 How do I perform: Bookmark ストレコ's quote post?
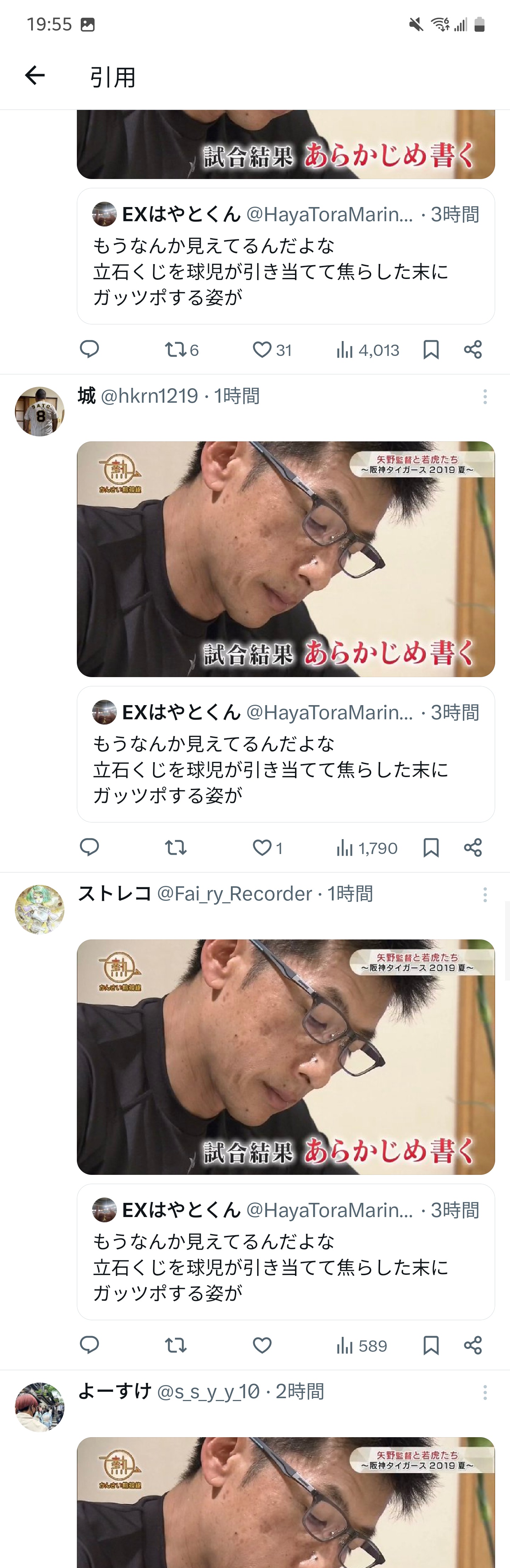(x=431, y=1346)
